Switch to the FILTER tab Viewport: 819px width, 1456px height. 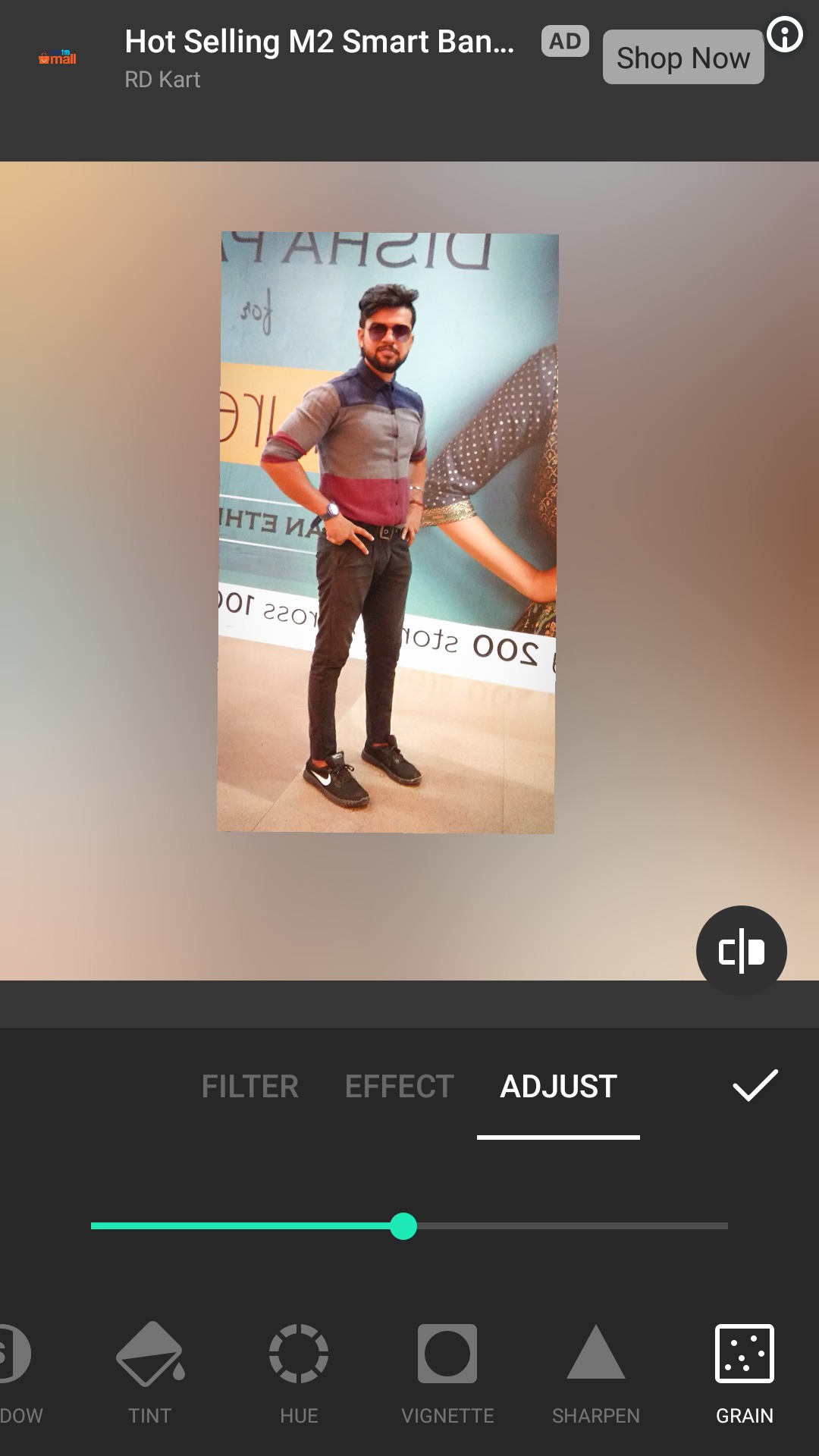coord(249,1086)
